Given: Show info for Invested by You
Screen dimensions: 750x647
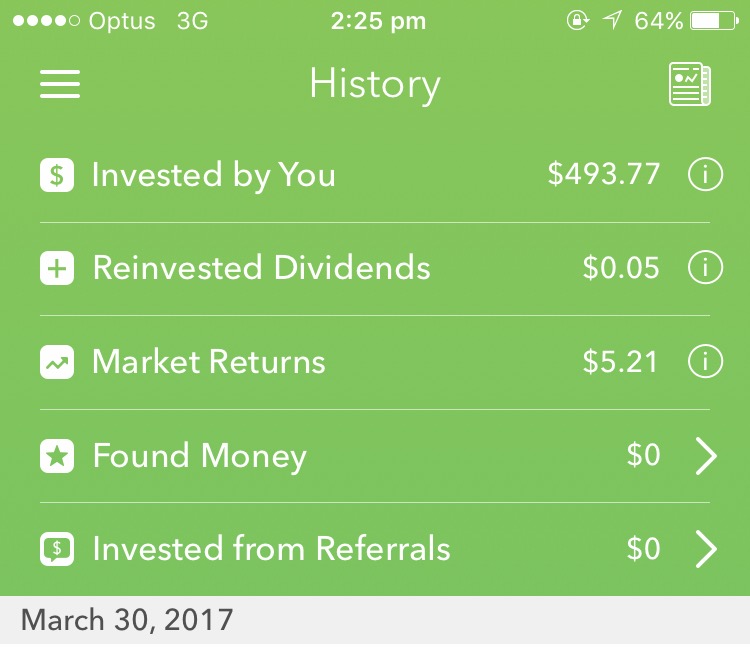Looking at the screenshot, I should (x=705, y=175).
